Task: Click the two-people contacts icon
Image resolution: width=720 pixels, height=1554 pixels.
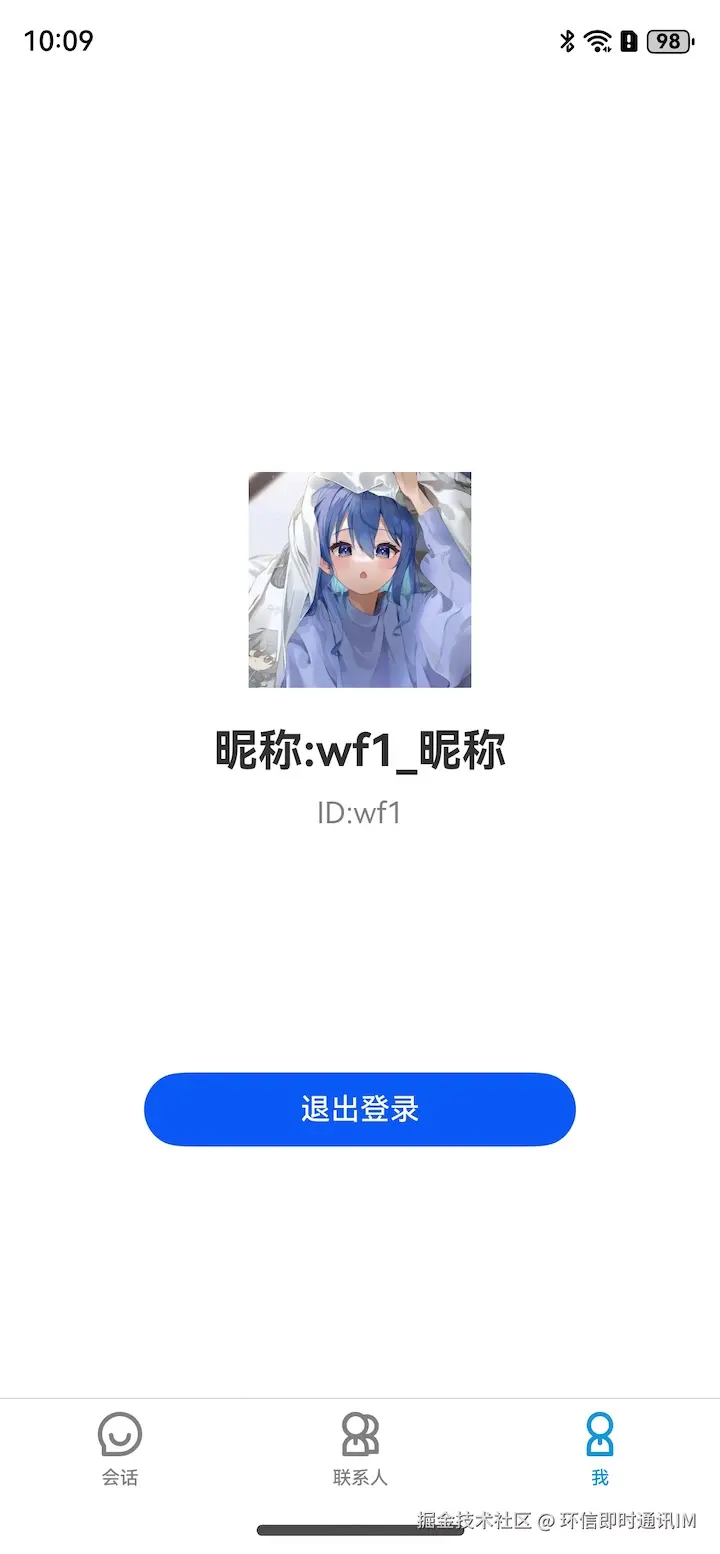Action: (359, 1436)
